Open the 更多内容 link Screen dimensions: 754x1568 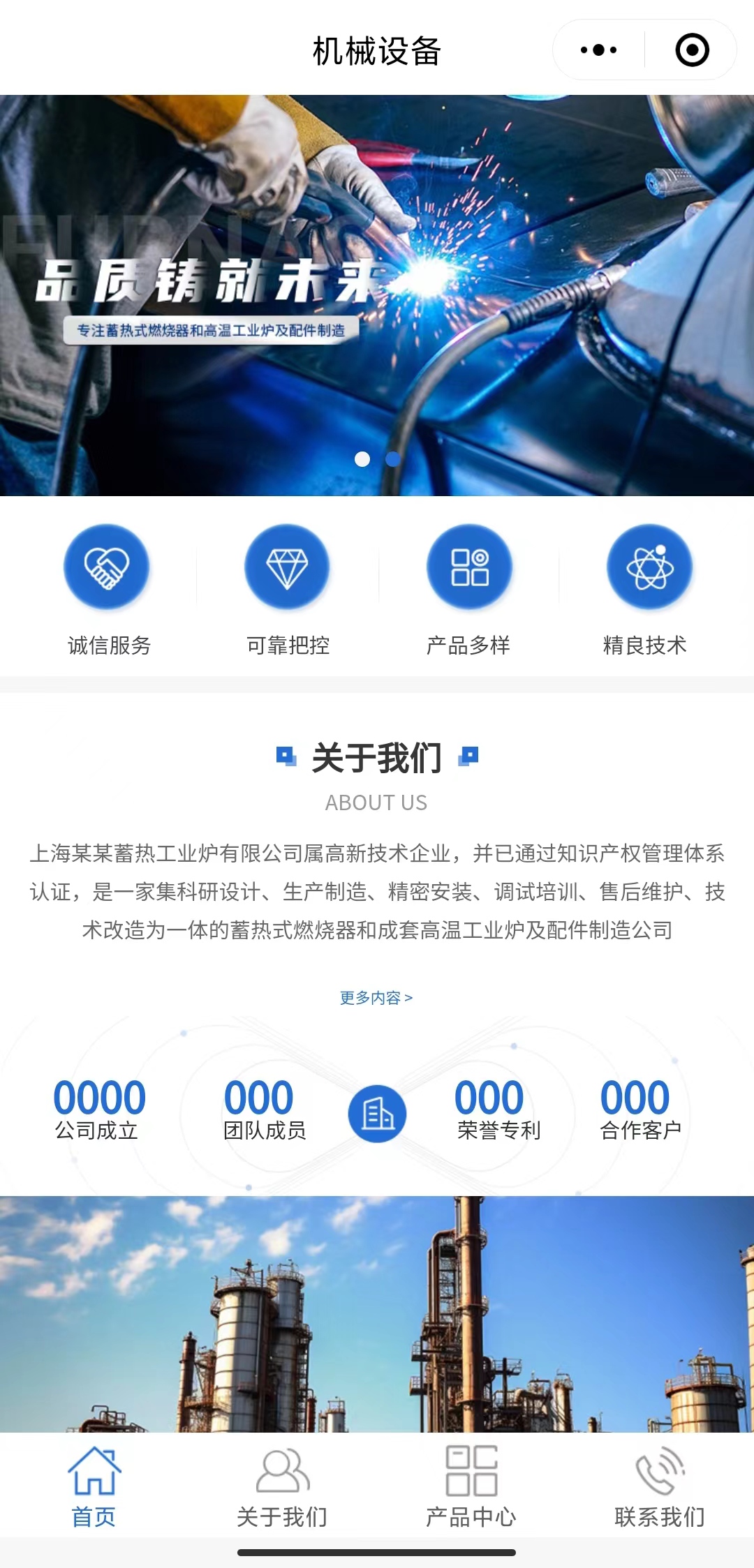point(376,998)
